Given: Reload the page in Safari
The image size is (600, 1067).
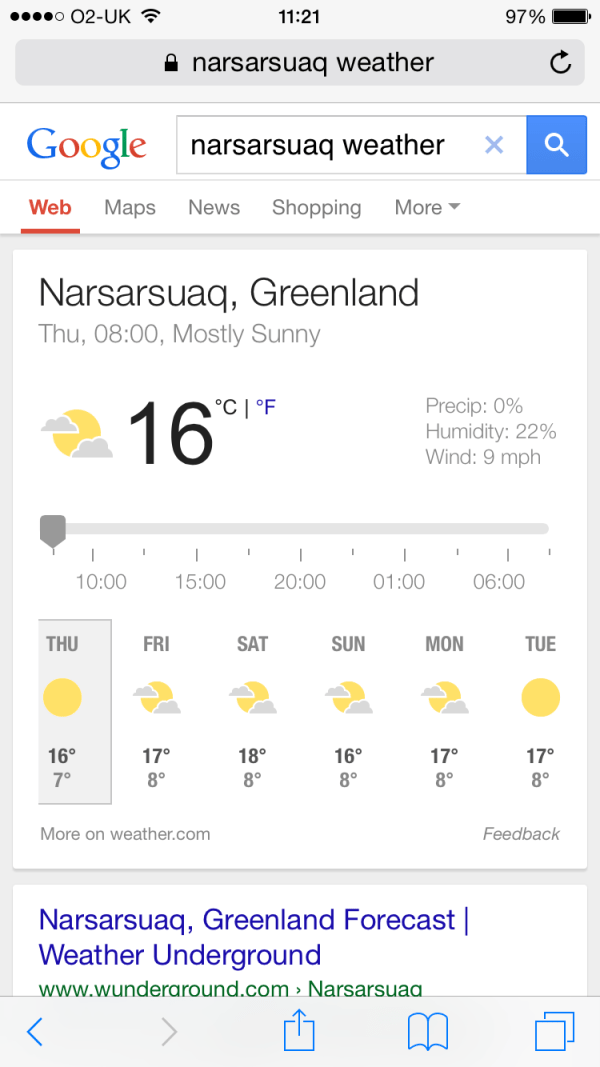Looking at the screenshot, I should coord(561,63).
